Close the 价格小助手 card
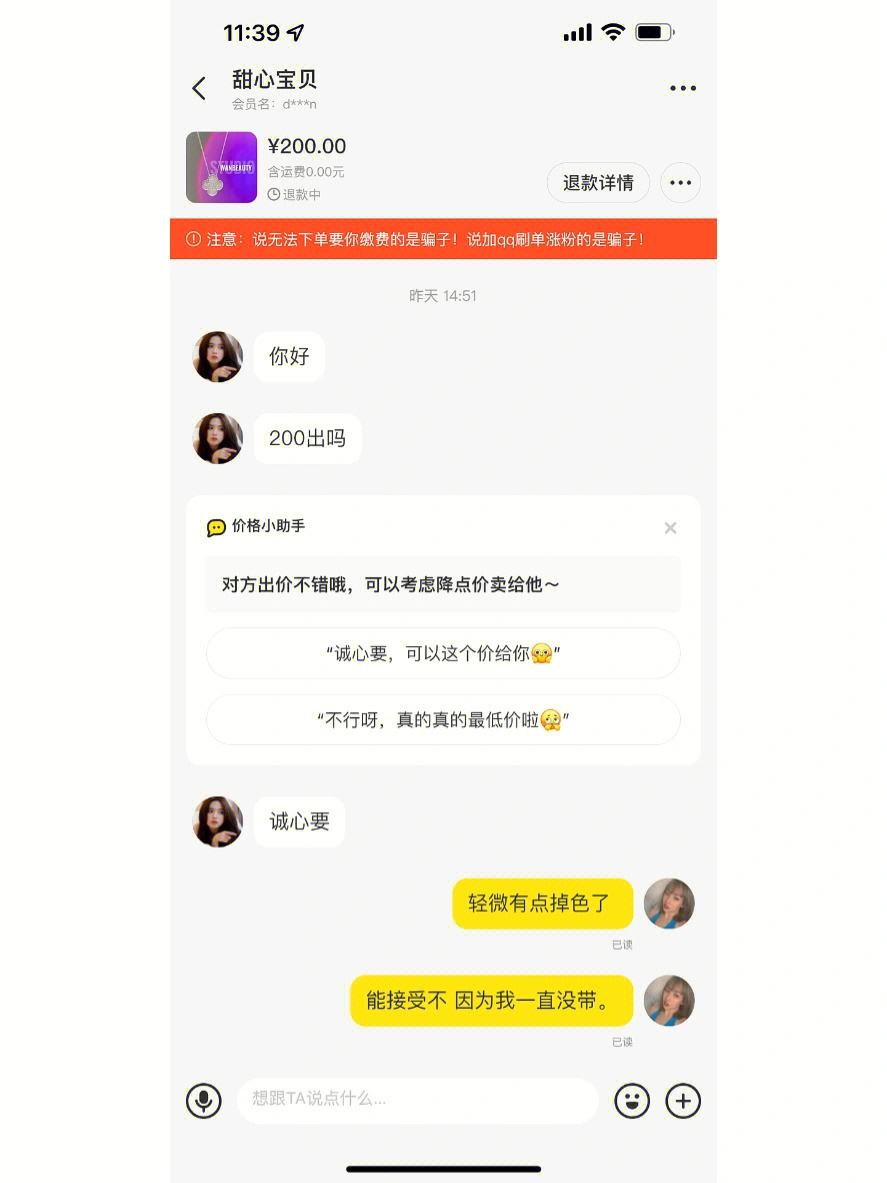This screenshot has height=1183, width=887. tap(671, 528)
